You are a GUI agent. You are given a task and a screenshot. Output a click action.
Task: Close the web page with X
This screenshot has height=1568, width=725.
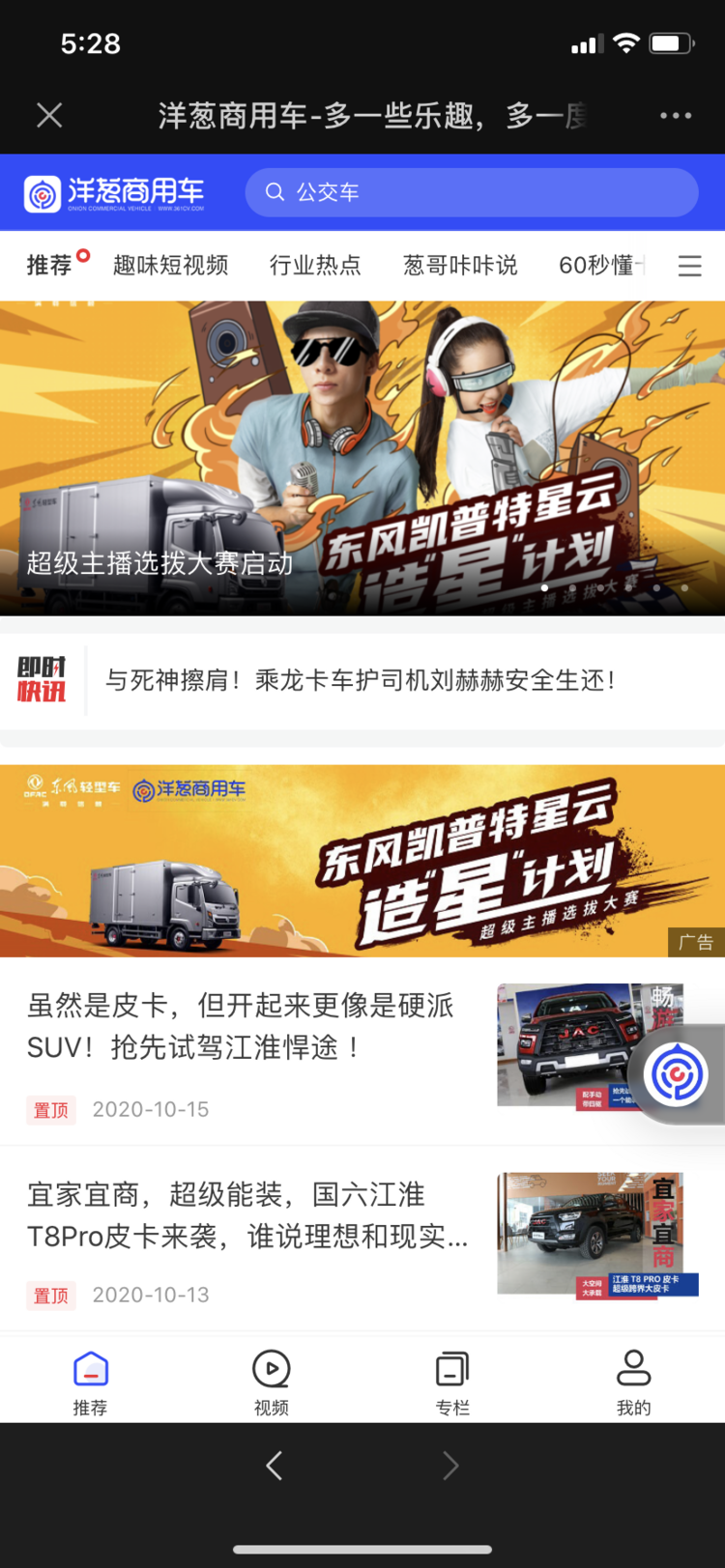49,116
